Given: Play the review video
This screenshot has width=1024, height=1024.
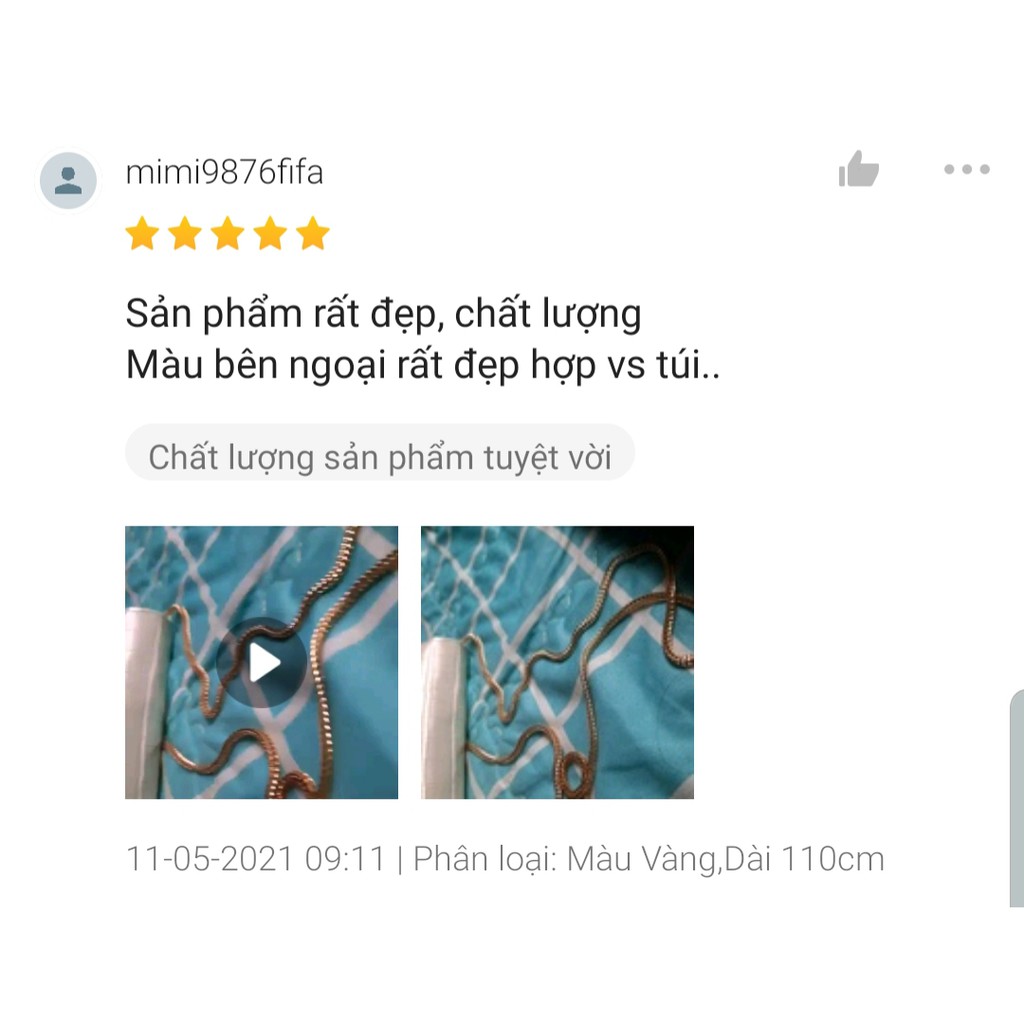Looking at the screenshot, I should click(x=261, y=662).
